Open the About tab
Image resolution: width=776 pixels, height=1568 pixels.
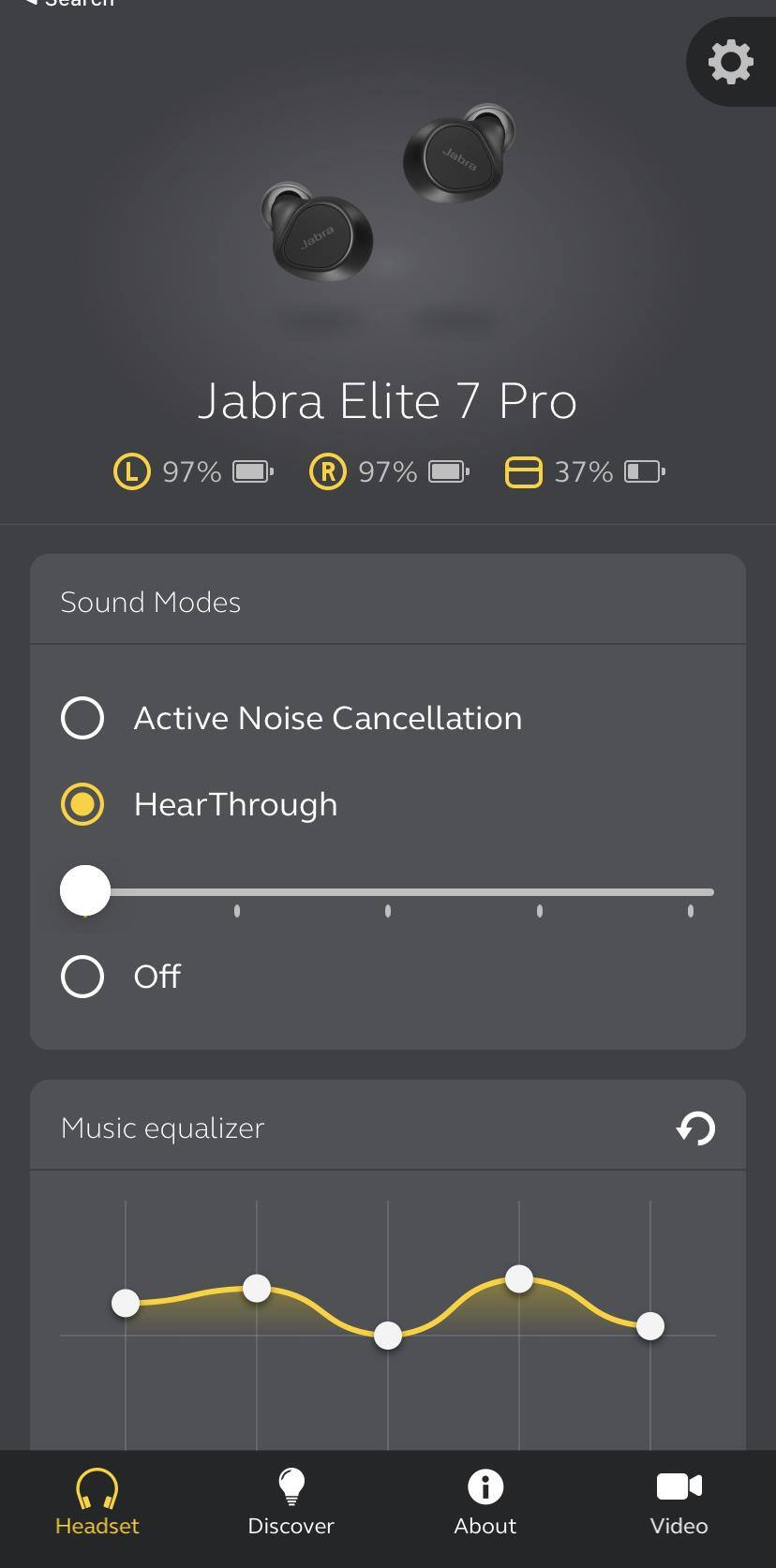coord(485,1504)
